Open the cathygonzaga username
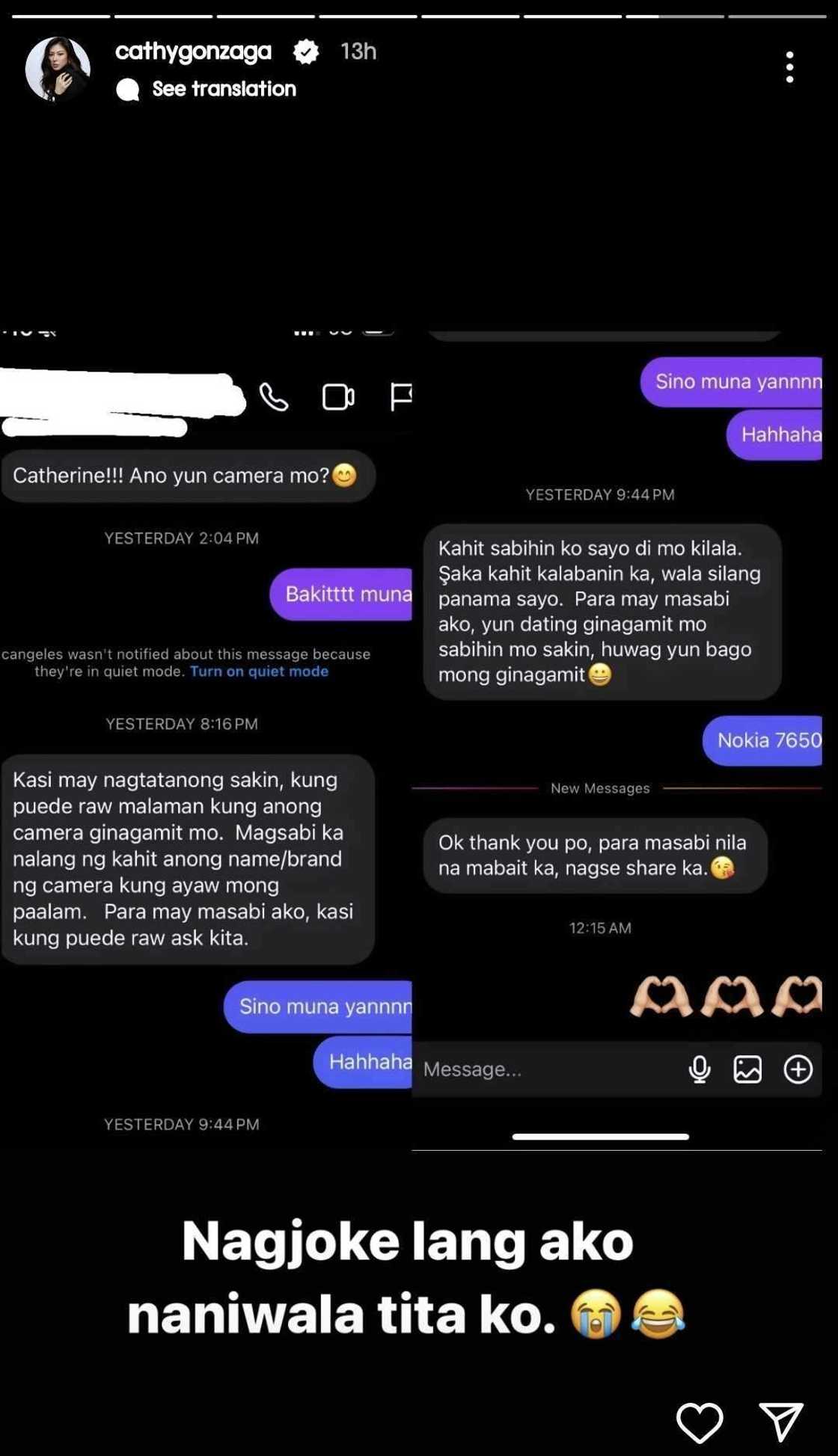838x1456 pixels. point(193,51)
